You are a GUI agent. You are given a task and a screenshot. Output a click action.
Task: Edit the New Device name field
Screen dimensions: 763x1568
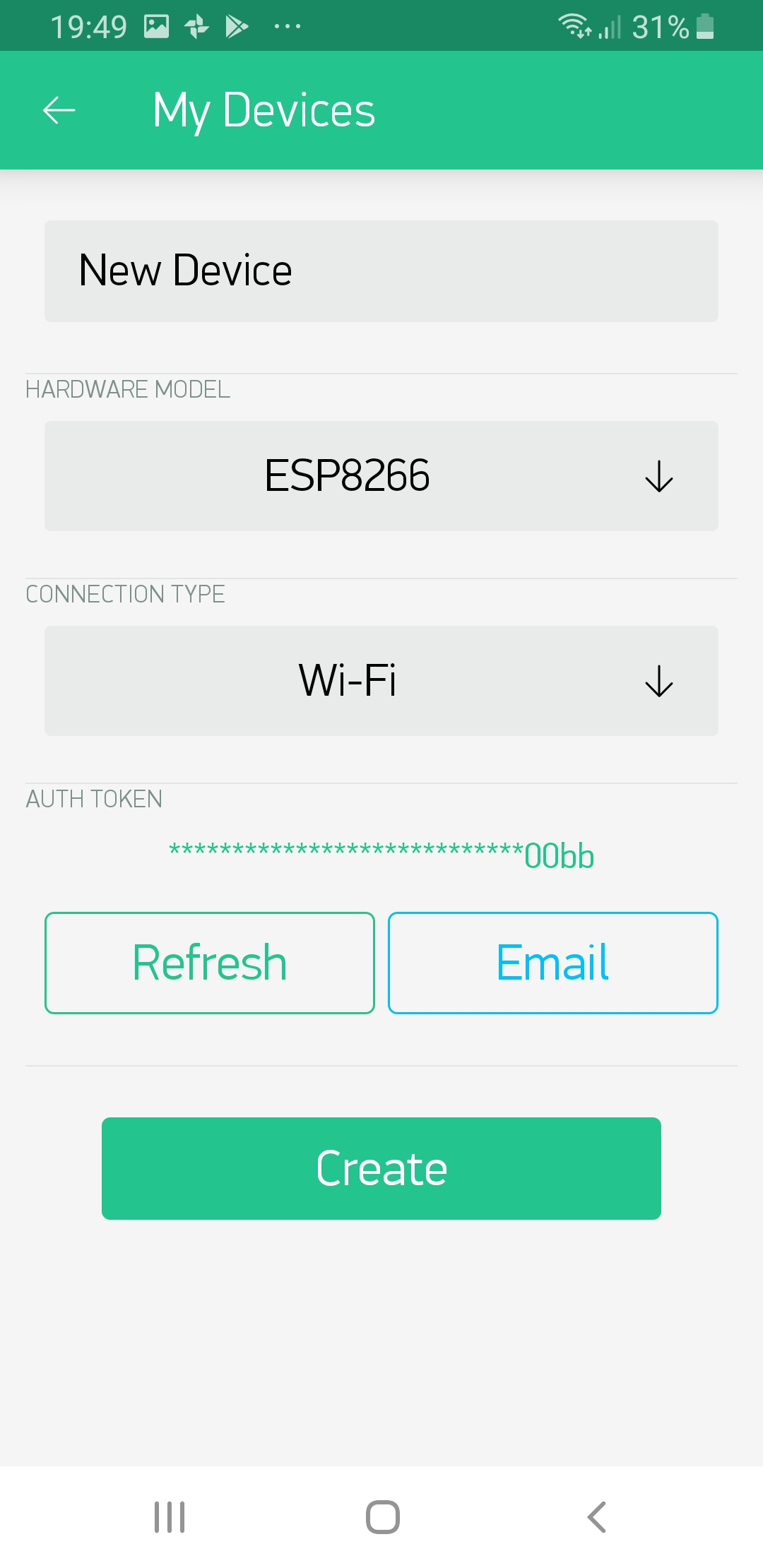coord(381,271)
